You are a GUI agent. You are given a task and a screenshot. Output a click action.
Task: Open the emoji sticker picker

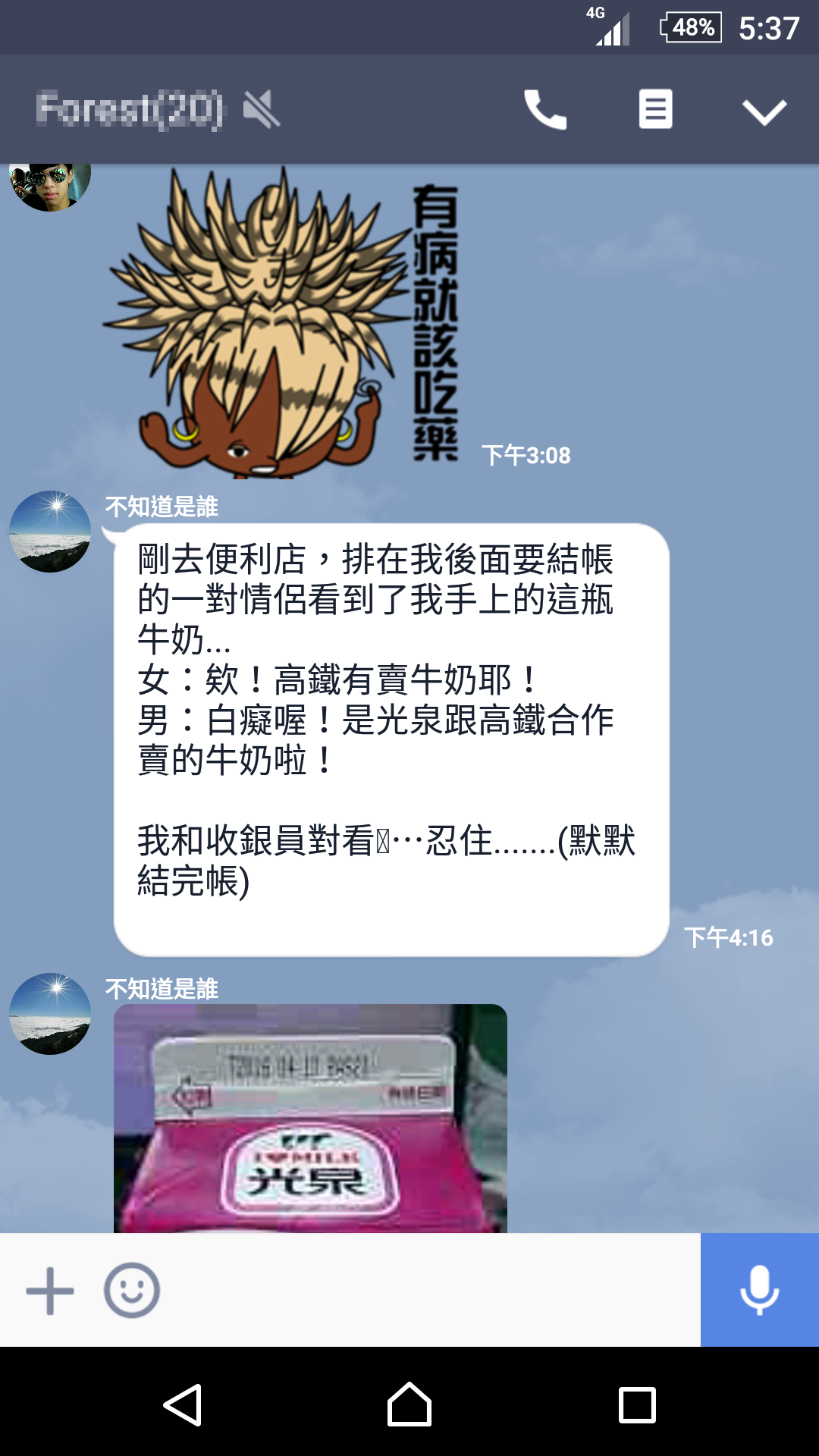(x=132, y=1290)
